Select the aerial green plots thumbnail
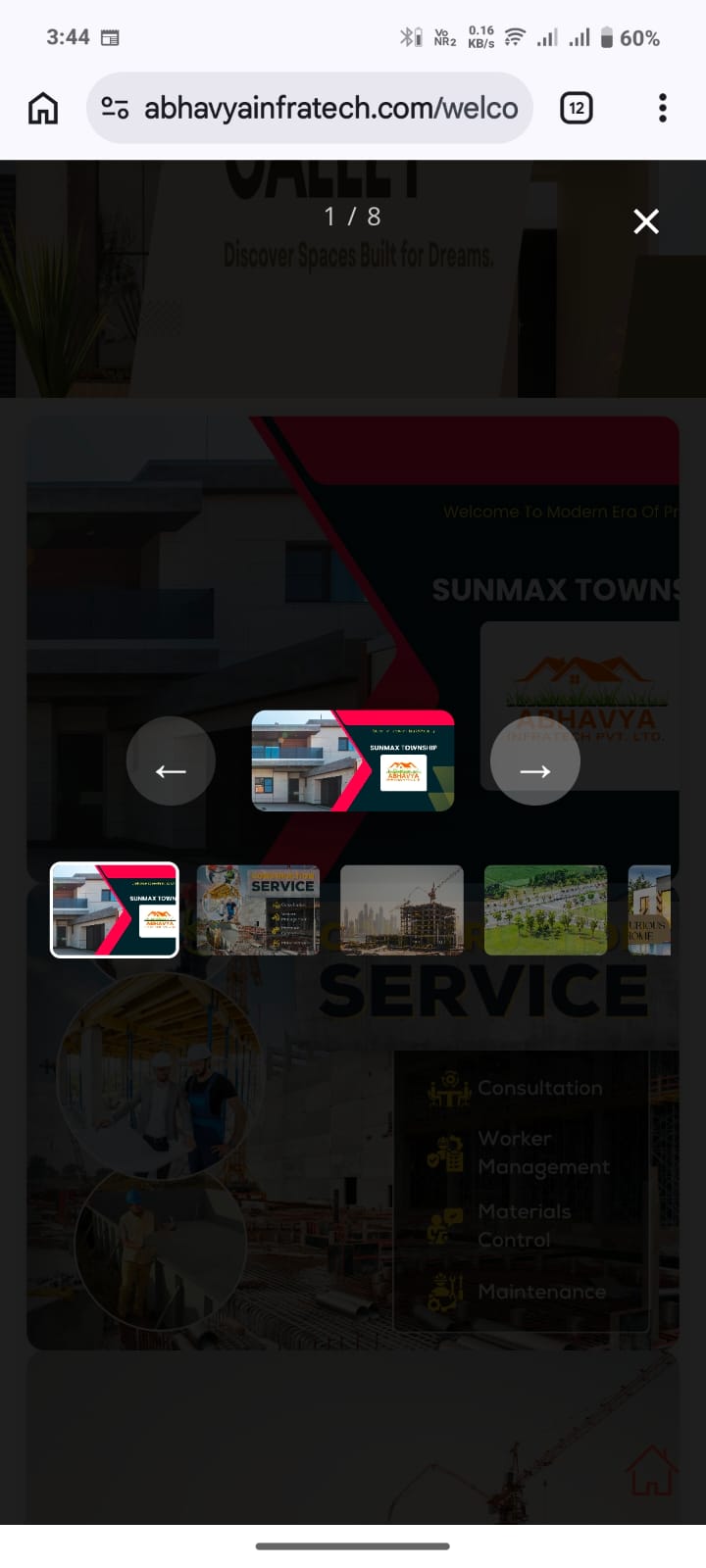 (545, 909)
